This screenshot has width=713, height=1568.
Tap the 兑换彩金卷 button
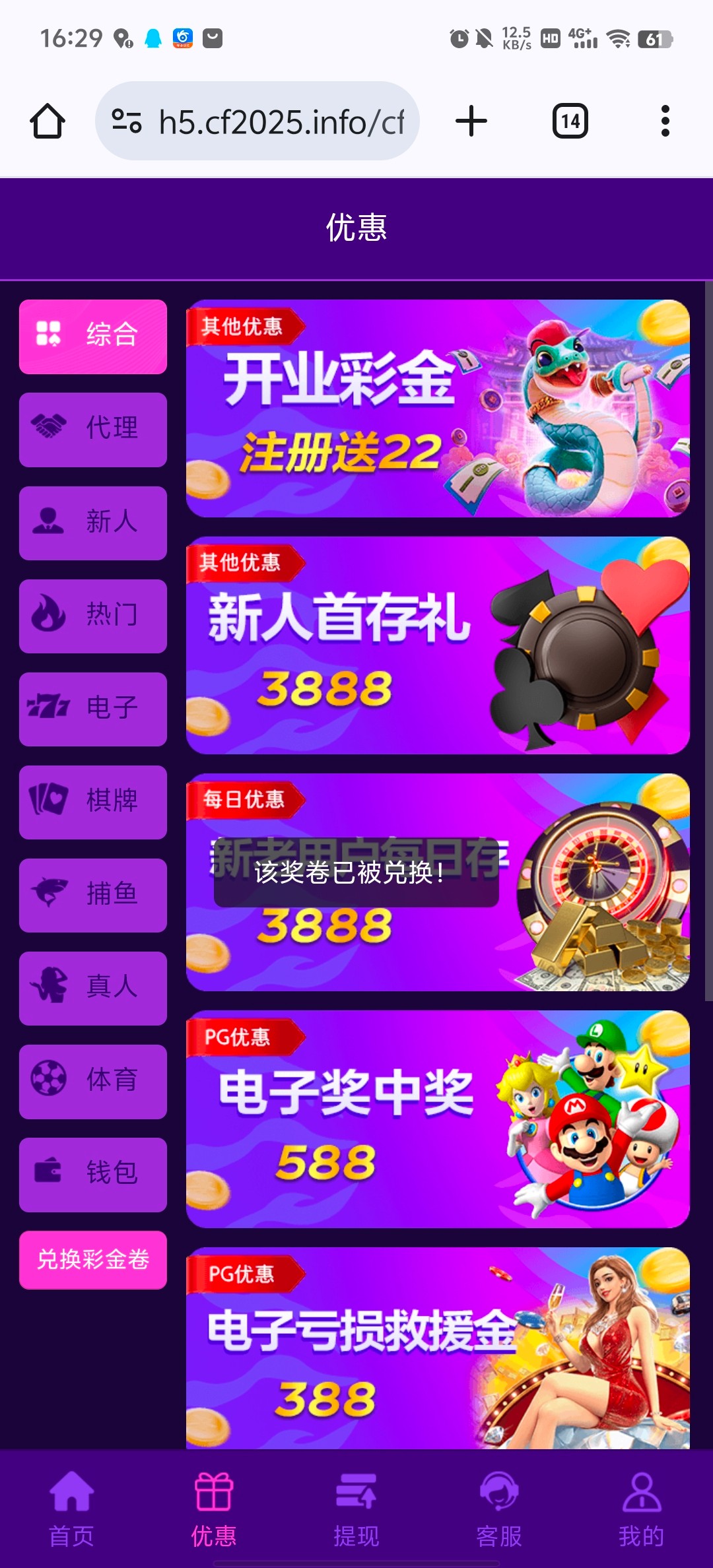click(x=93, y=1259)
